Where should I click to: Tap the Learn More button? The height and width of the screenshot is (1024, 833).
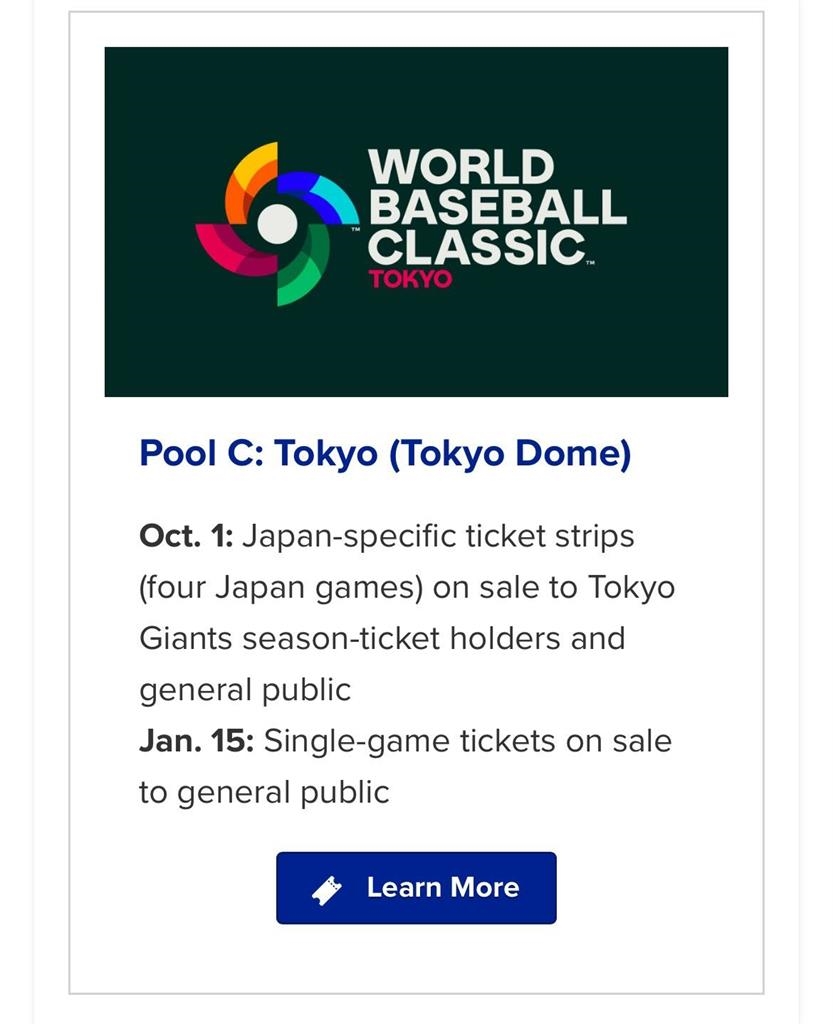point(416,888)
